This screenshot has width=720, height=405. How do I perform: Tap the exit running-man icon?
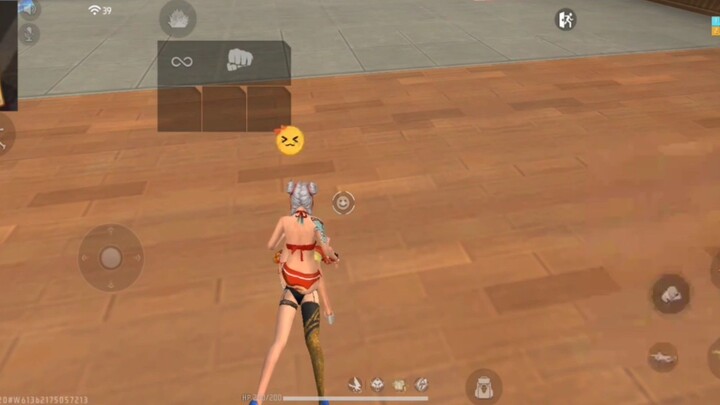click(x=566, y=19)
